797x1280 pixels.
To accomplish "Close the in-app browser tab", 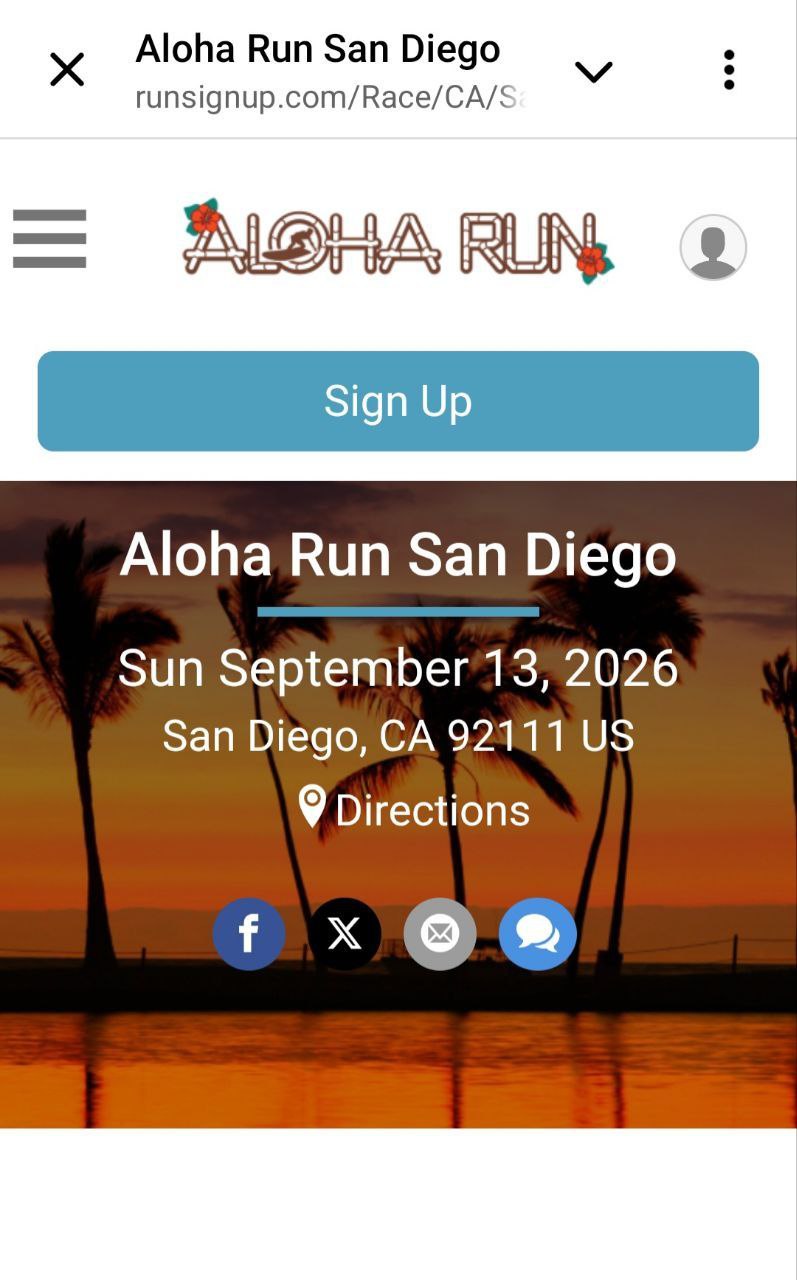I will coord(67,70).
